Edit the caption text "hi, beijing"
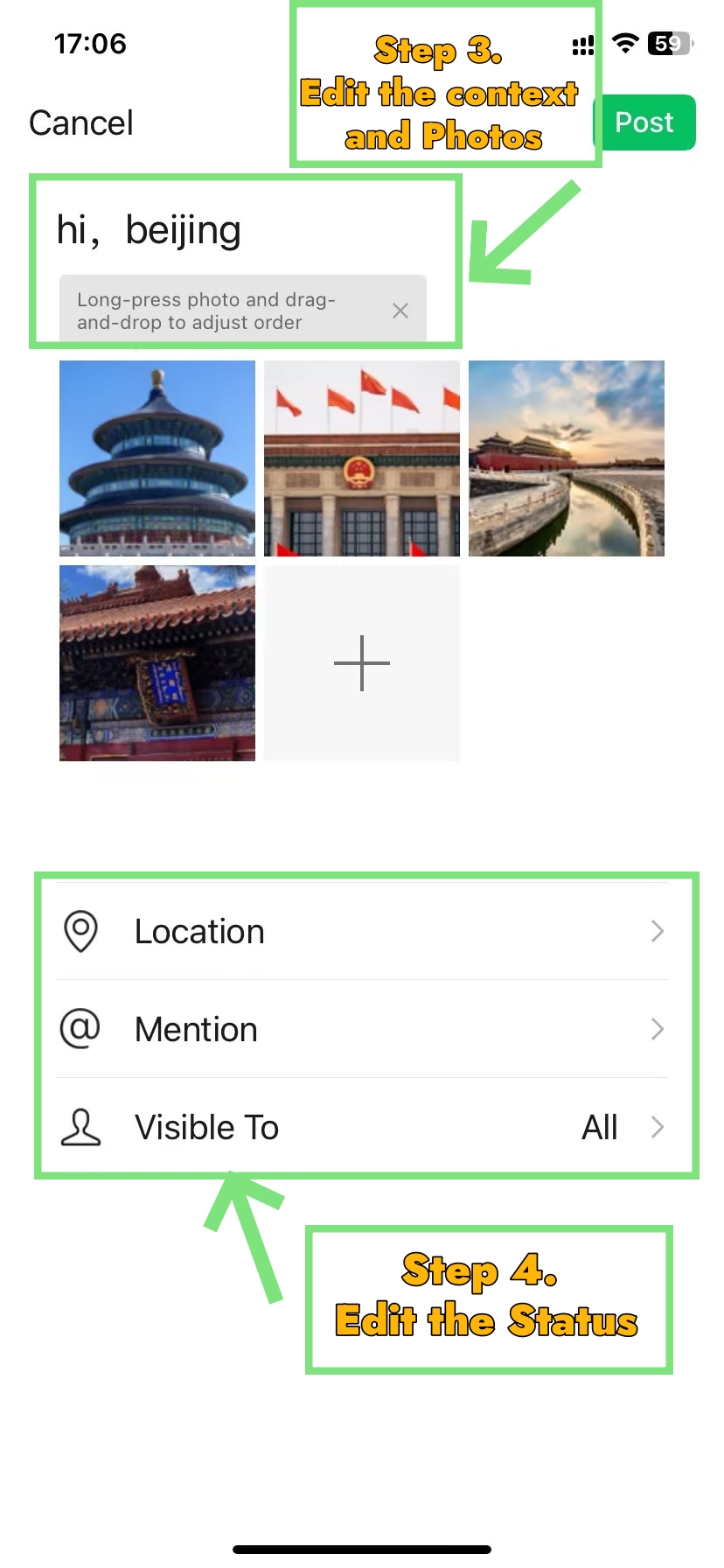The image size is (724, 1568). [149, 230]
